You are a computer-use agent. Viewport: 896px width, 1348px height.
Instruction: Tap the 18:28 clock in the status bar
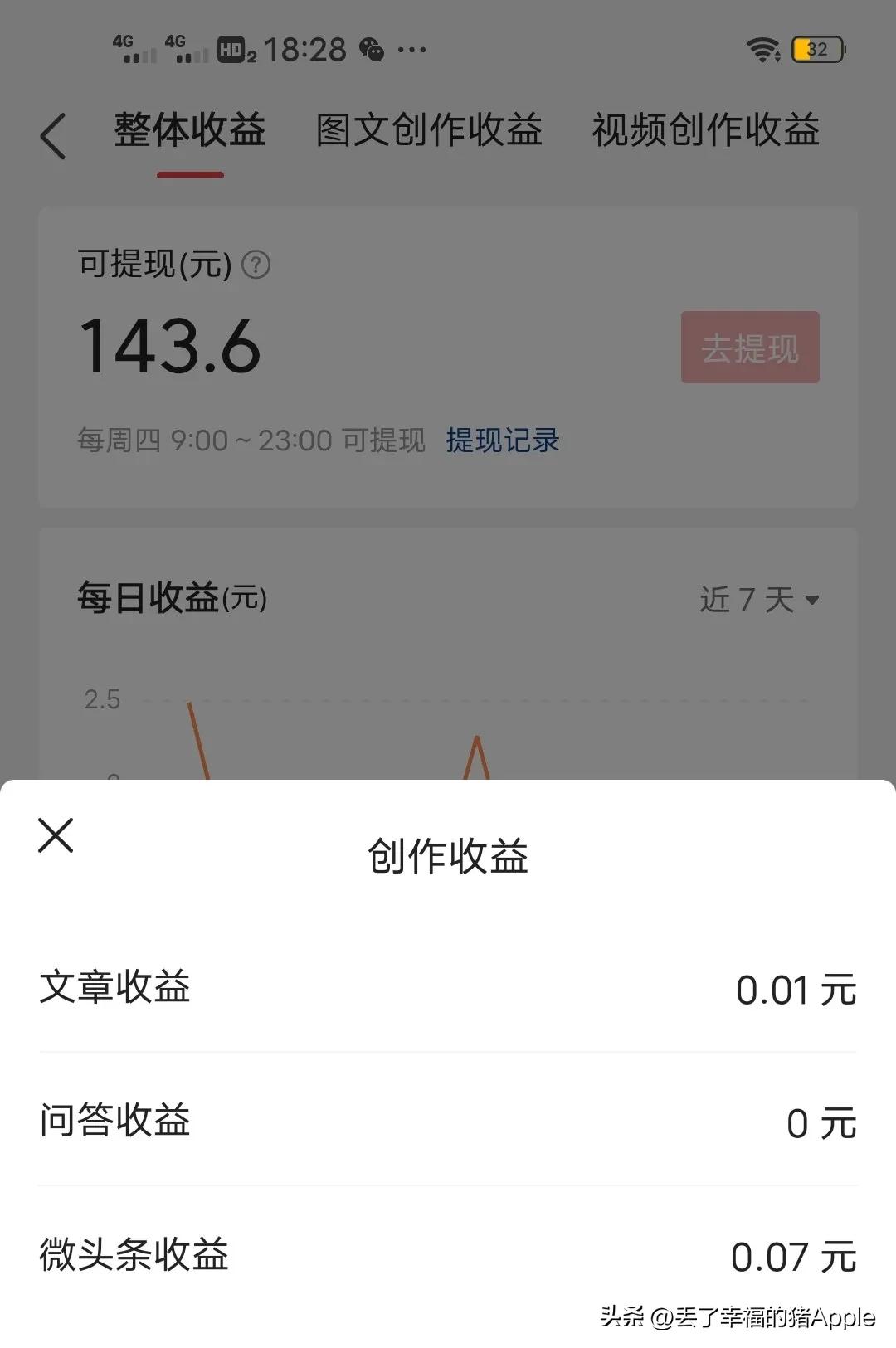coord(306,50)
